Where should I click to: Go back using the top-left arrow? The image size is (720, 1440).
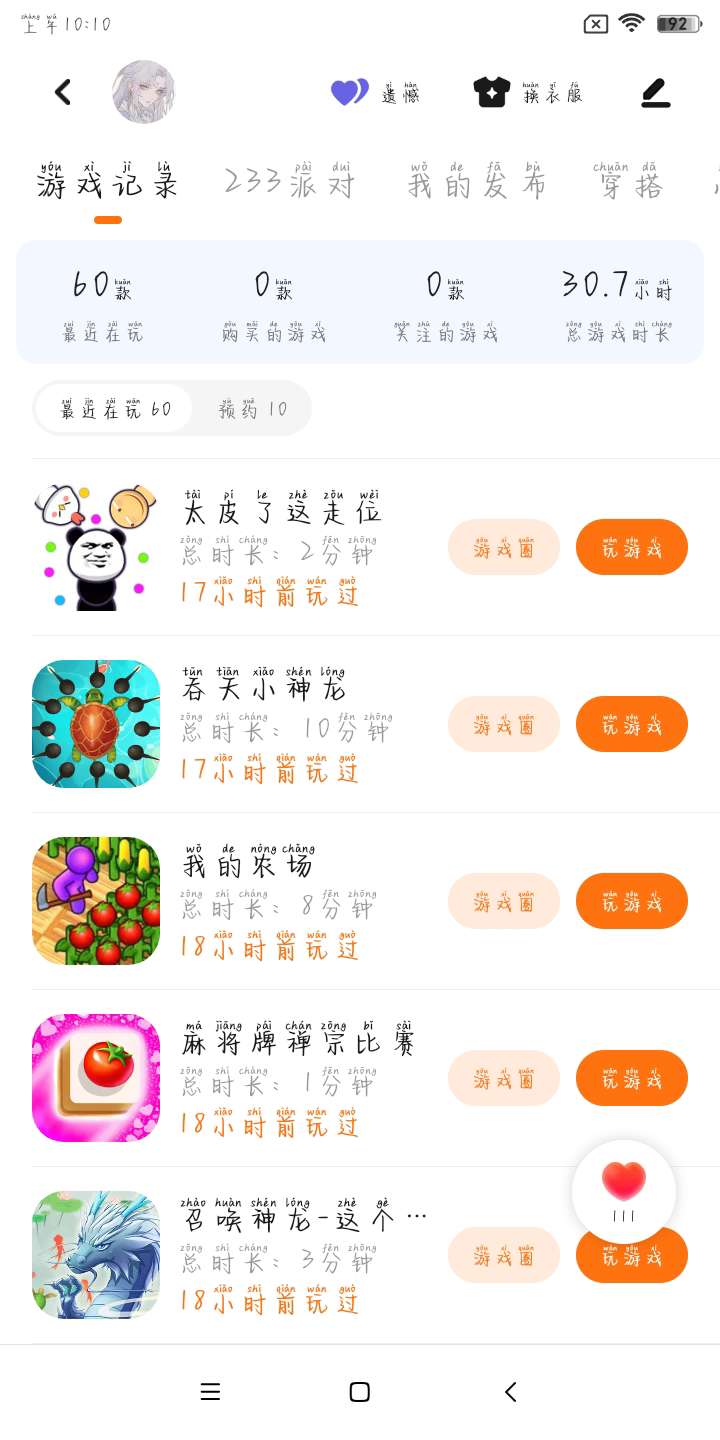(x=63, y=92)
